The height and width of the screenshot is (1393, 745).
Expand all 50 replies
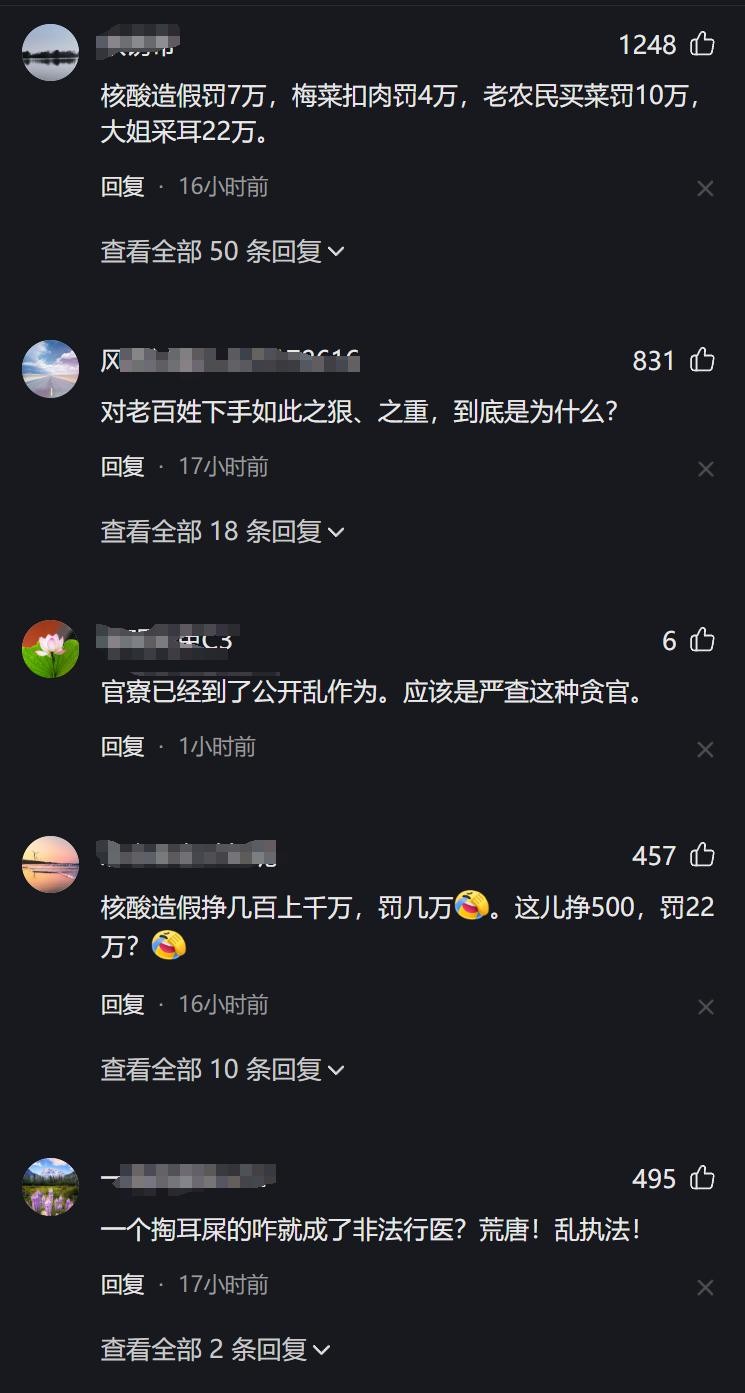(x=222, y=251)
